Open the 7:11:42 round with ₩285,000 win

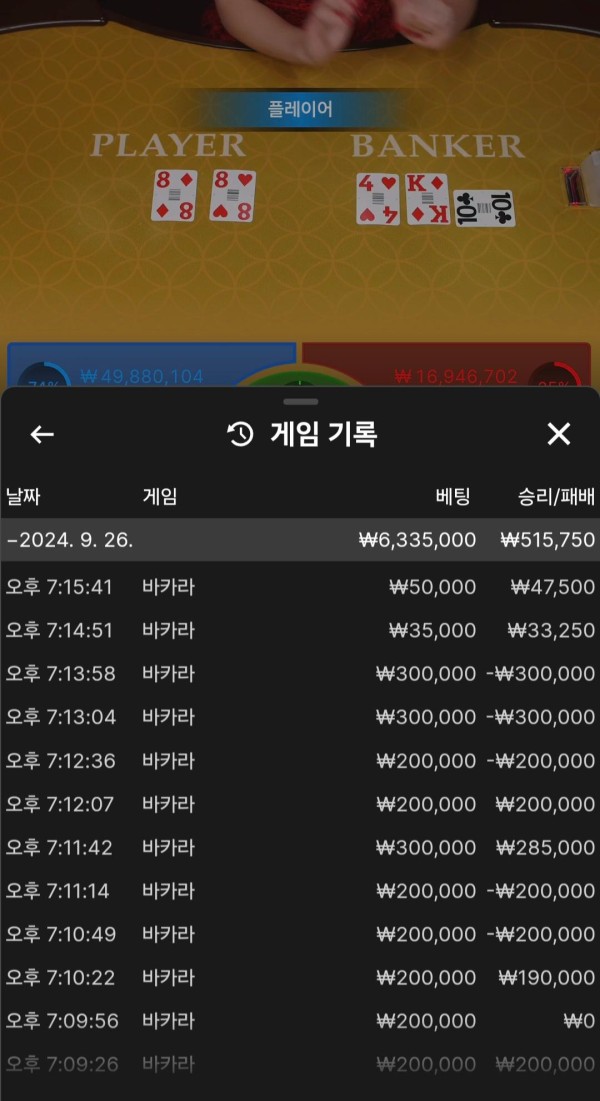300,848
